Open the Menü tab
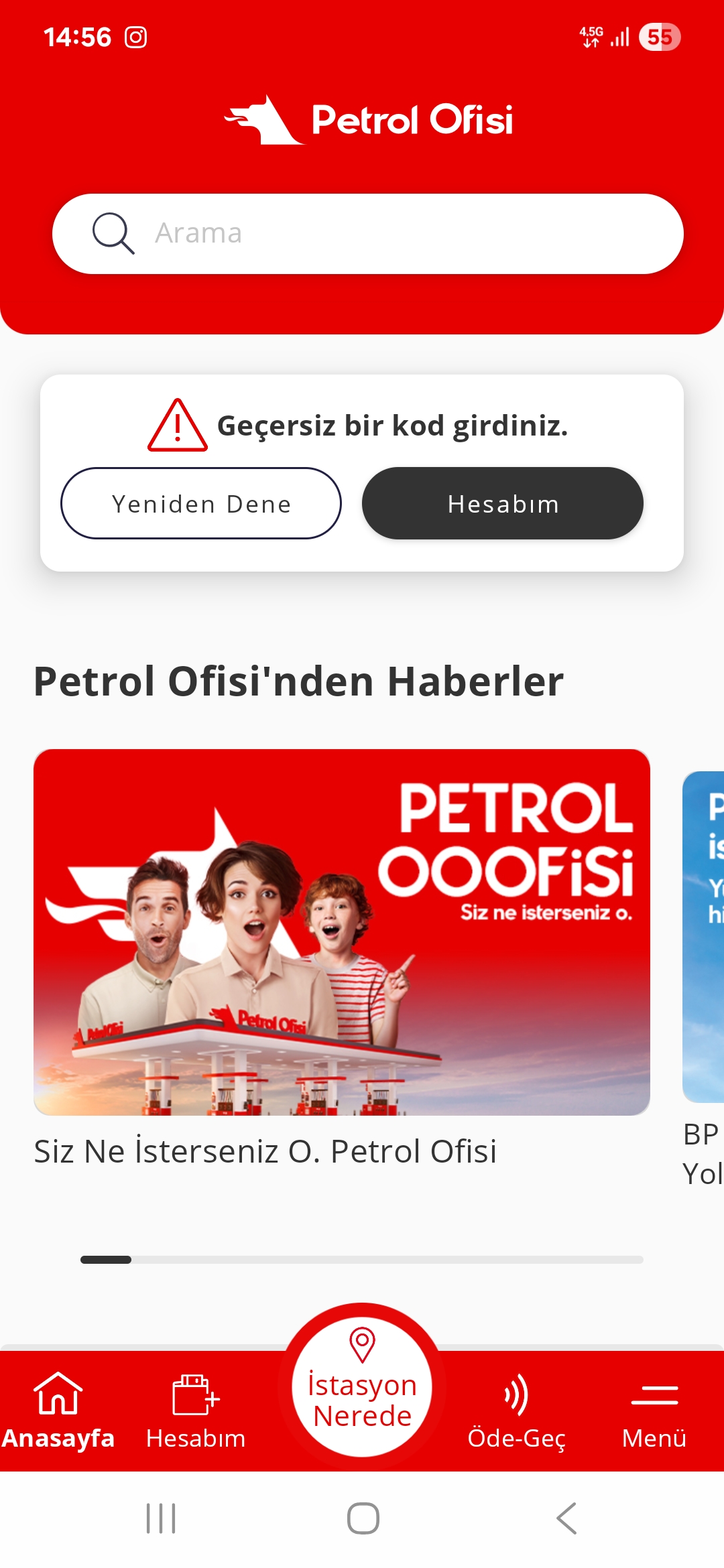Viewport: 724px width, 1568px height. tap(654, 1410)
